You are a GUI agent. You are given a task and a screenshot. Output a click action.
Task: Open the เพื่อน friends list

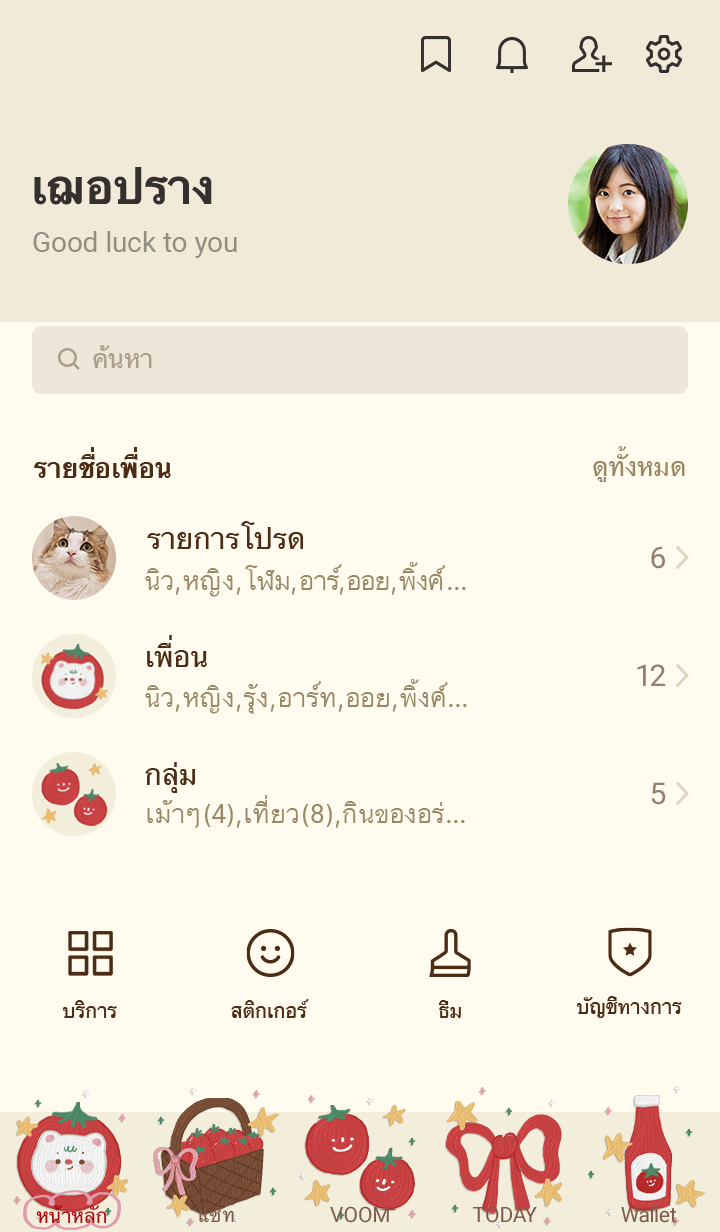[x=360, y=676]
